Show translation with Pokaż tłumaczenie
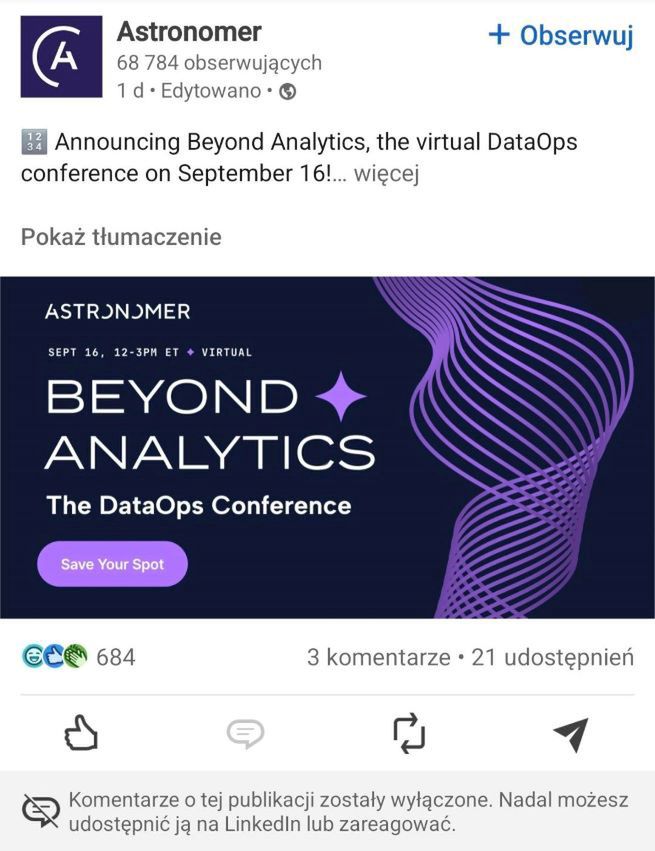 [x=121, y=237]
